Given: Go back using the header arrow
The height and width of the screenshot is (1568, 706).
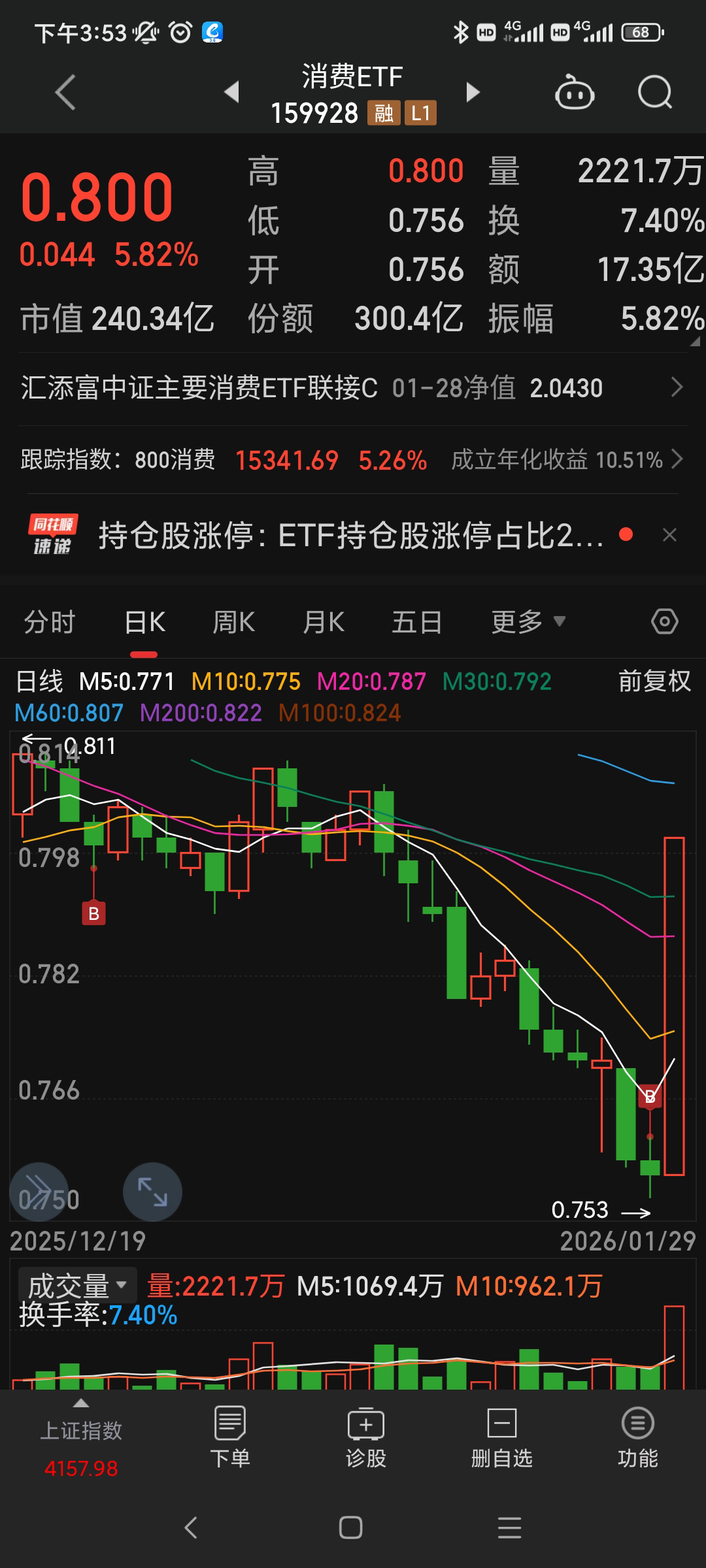Looking at the screenshot, I should 65,92.
